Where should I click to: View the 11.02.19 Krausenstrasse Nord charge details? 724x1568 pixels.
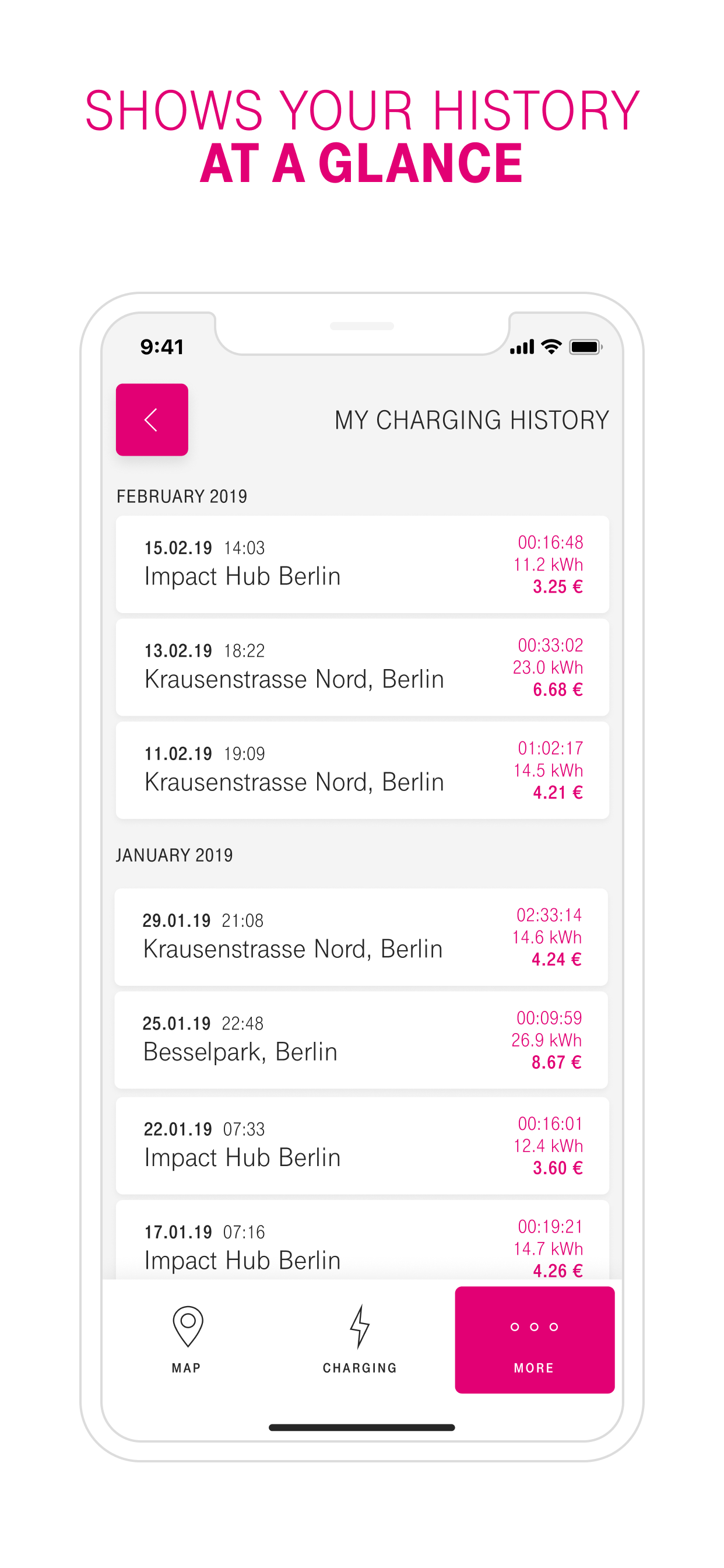tap(361, 769)
